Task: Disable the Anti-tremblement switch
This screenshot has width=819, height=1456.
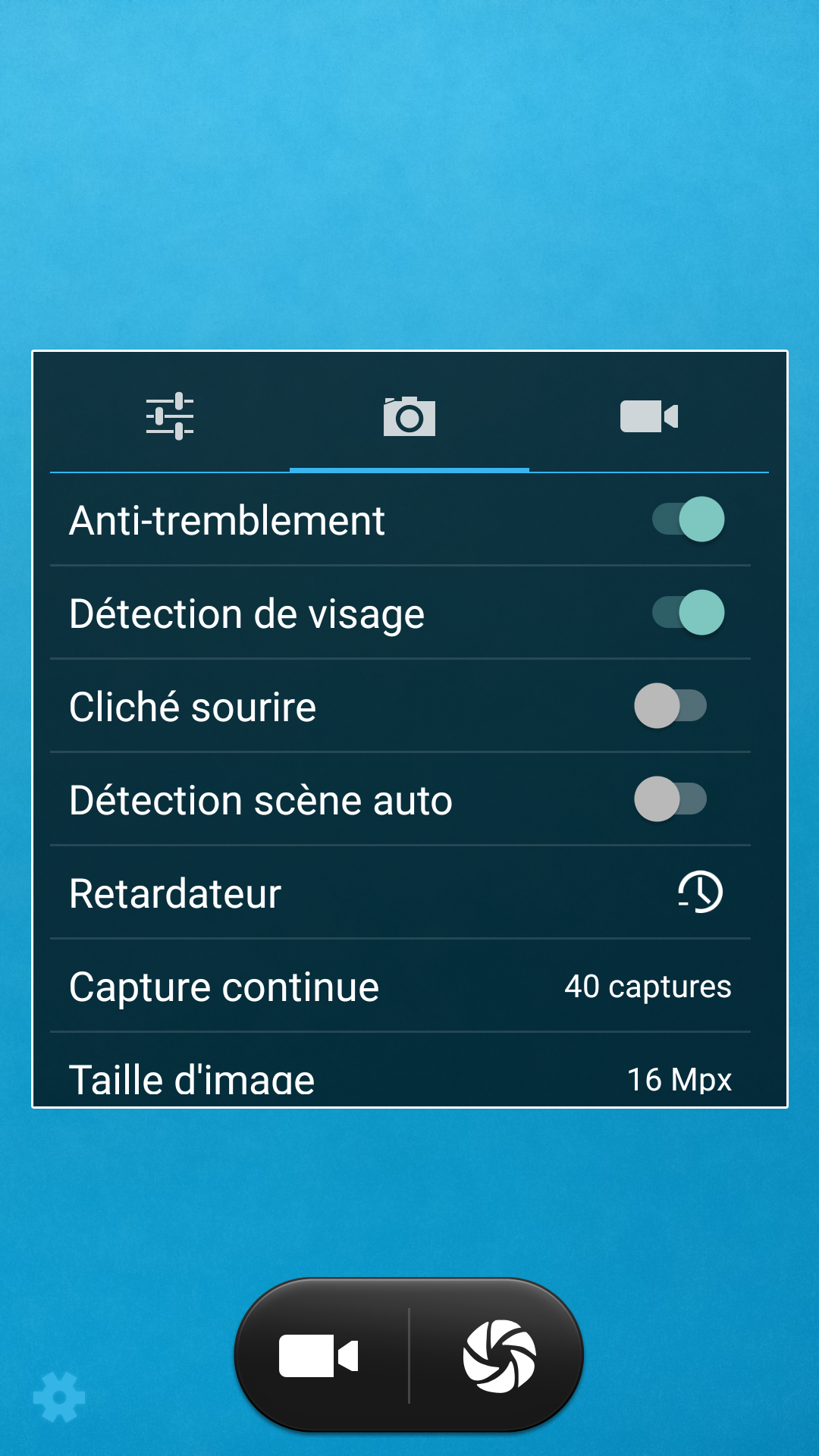Action: pos(689,519)
